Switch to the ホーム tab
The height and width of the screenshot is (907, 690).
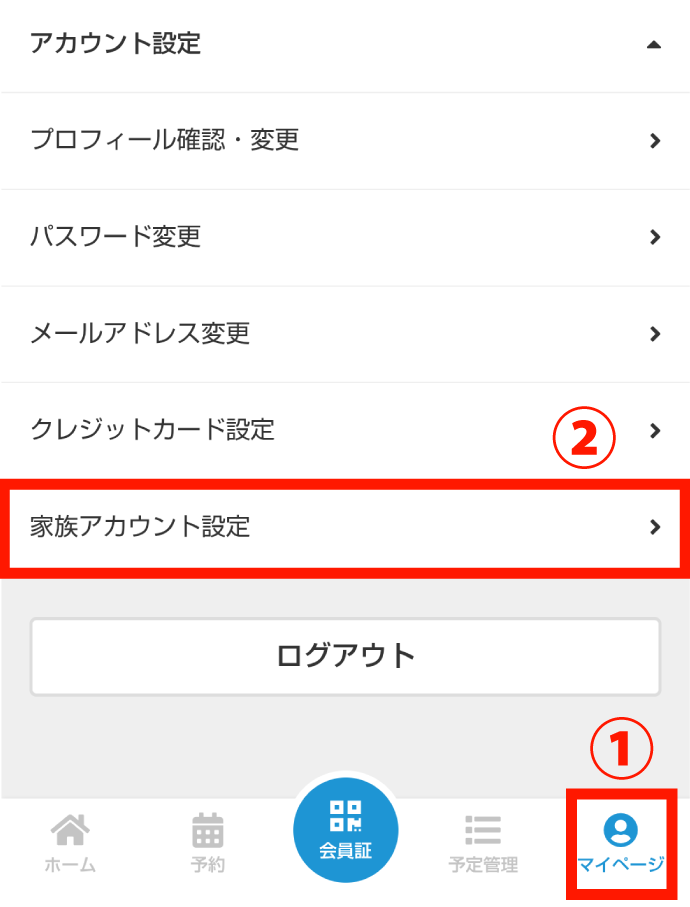pos(69,844)
